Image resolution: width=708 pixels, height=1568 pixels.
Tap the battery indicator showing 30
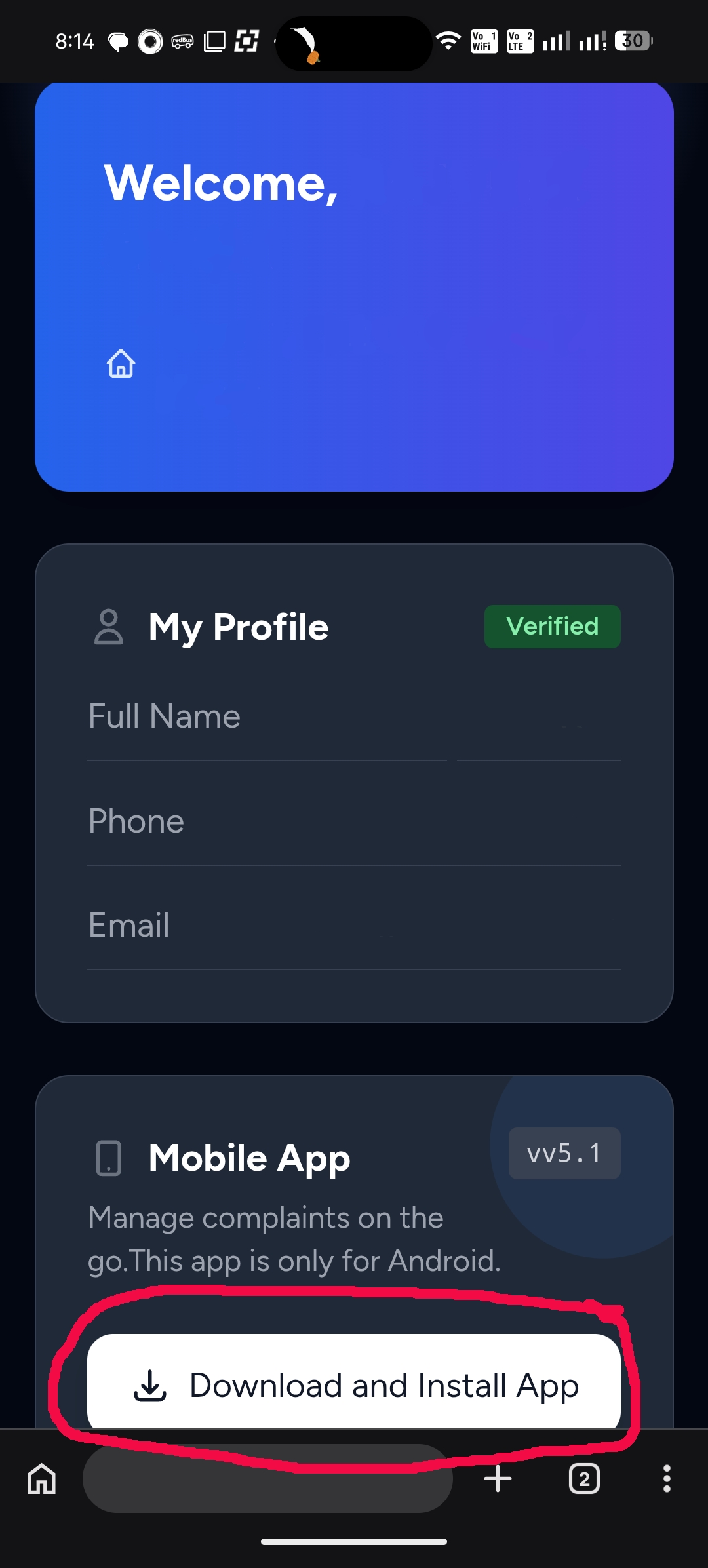(x=631, y=41)
